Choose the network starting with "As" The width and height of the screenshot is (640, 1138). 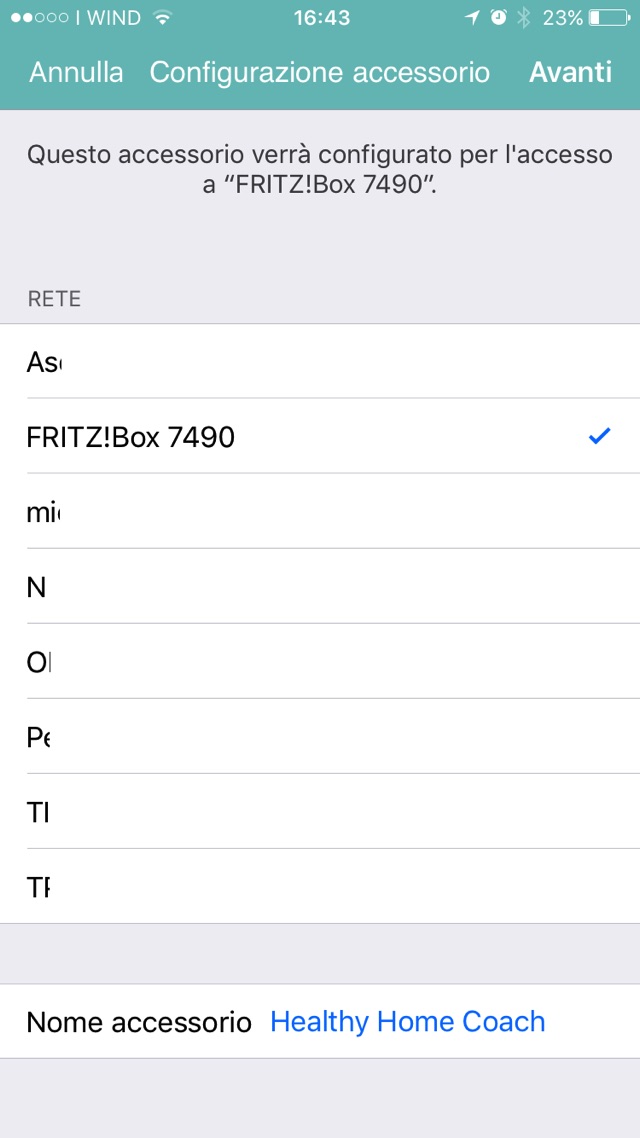point(320,361)
